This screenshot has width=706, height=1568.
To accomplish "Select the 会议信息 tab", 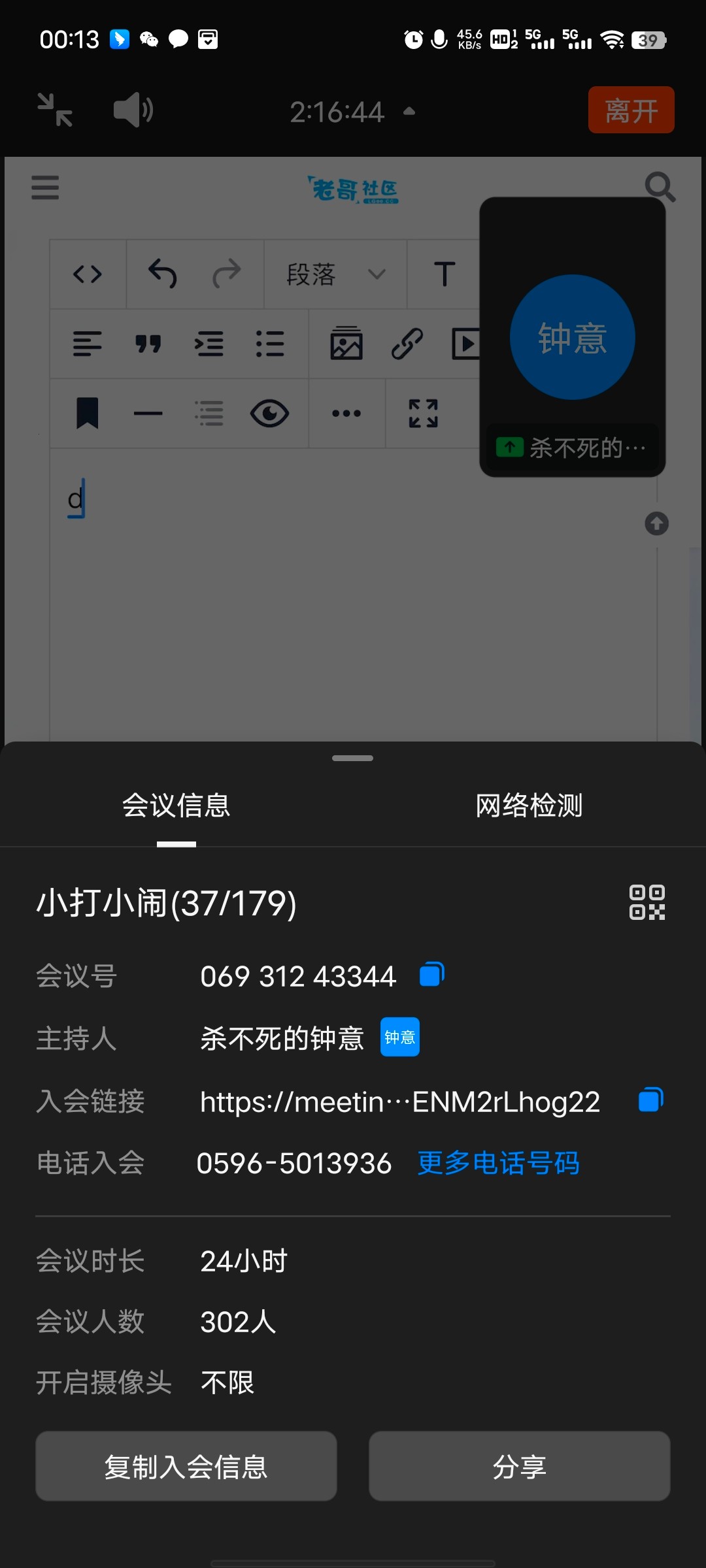I will click(176, 805).
